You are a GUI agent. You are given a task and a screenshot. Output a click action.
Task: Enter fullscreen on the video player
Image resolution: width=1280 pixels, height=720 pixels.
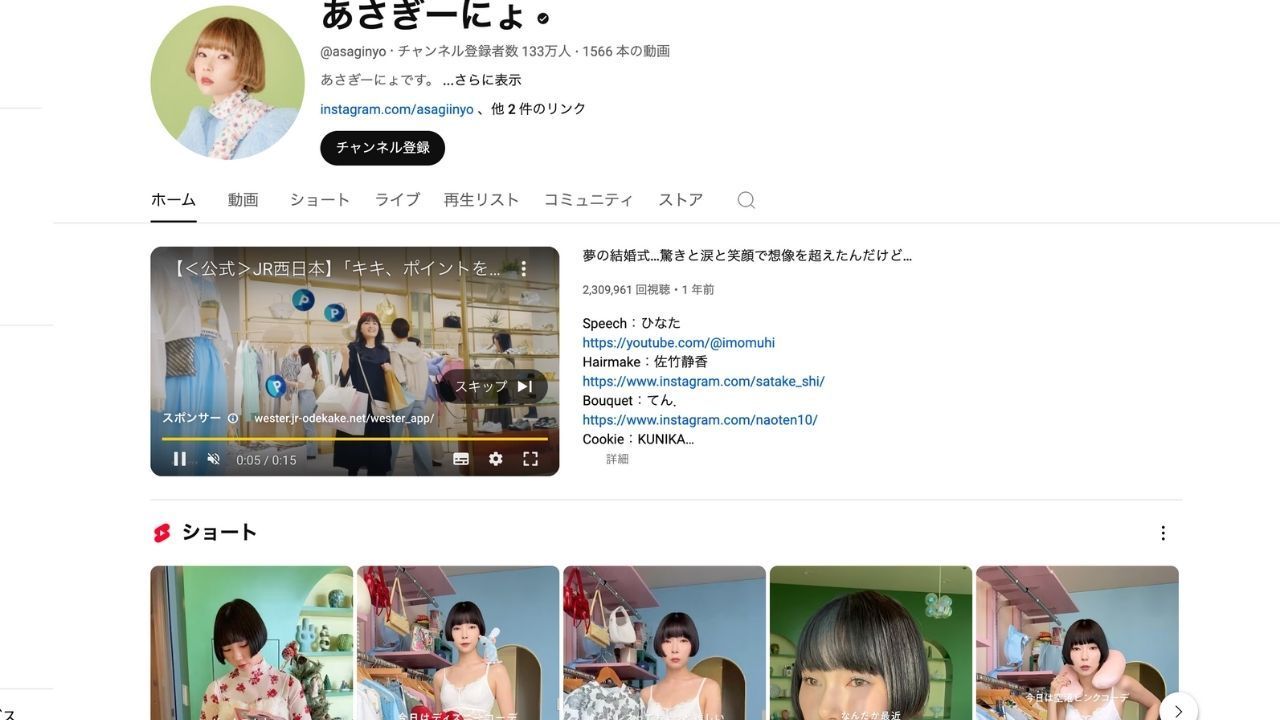pos(530,459)
